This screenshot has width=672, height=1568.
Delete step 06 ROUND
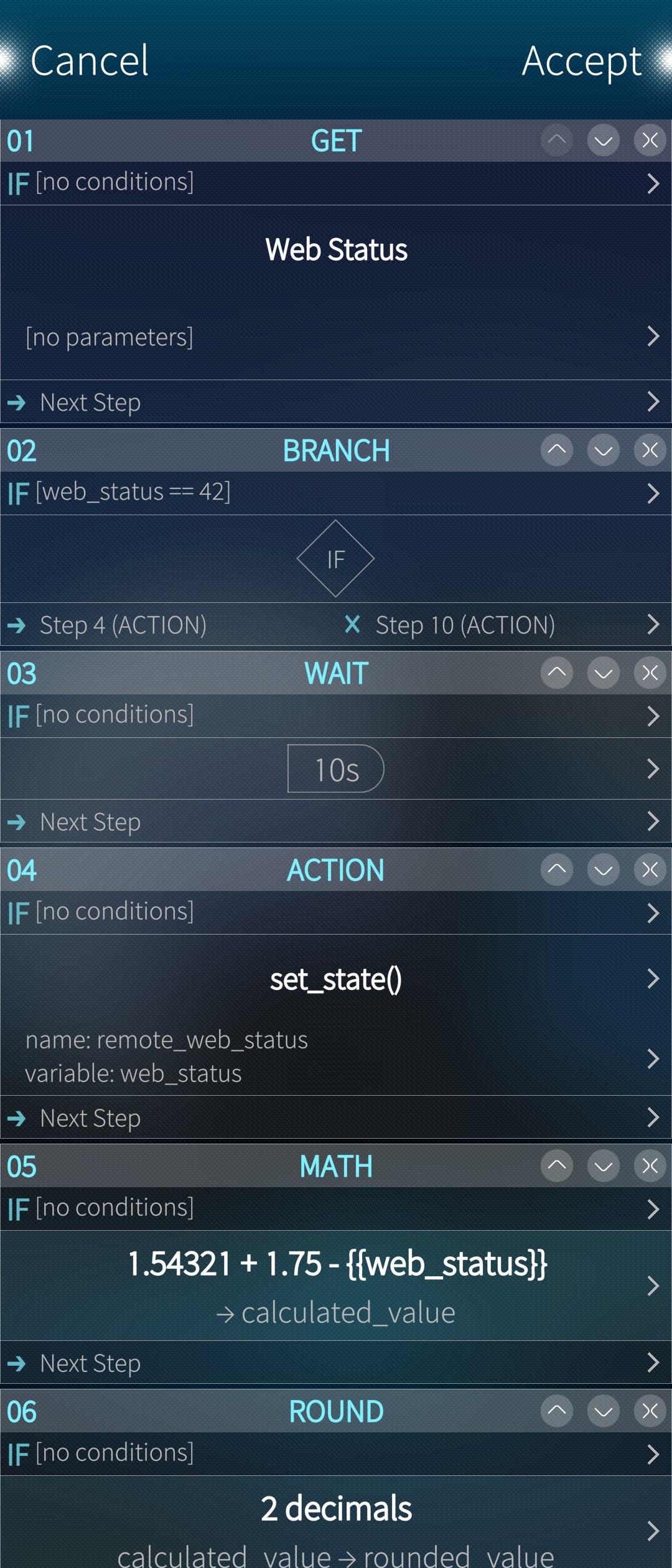650,1411
